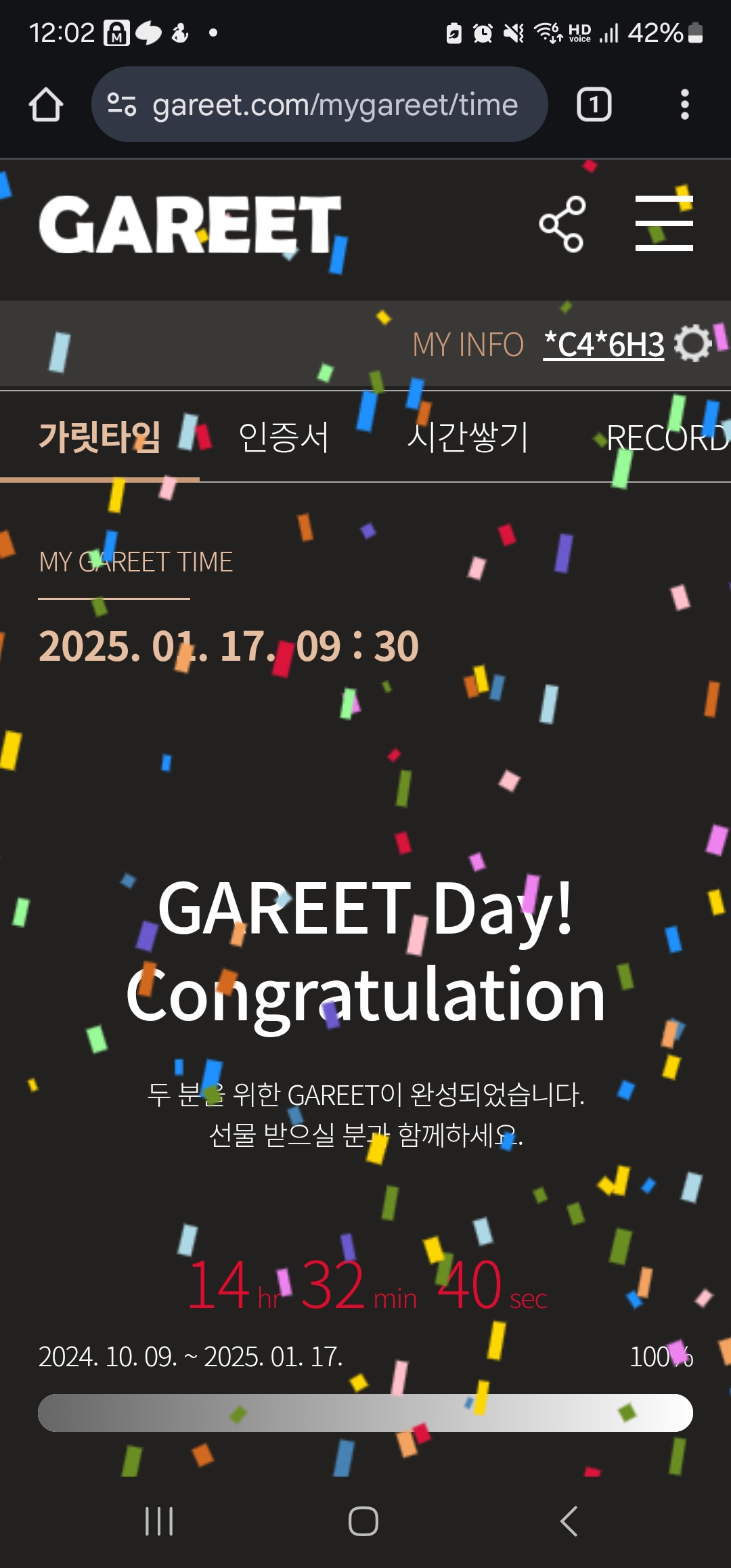
Task: Tap the share icon in the header
Action: pos(562,224)
